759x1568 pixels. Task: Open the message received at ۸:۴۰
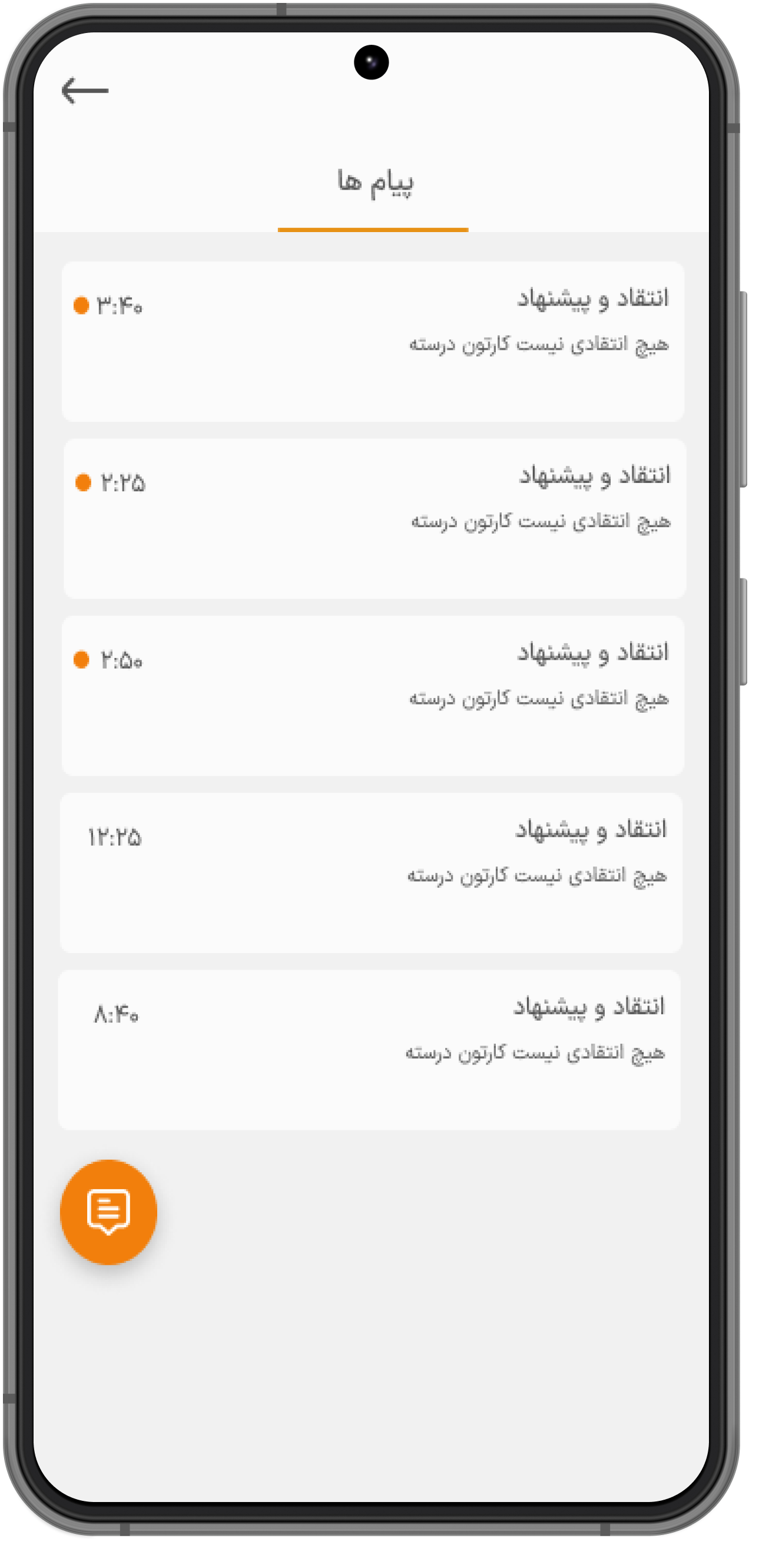[x=369, y=1050]
